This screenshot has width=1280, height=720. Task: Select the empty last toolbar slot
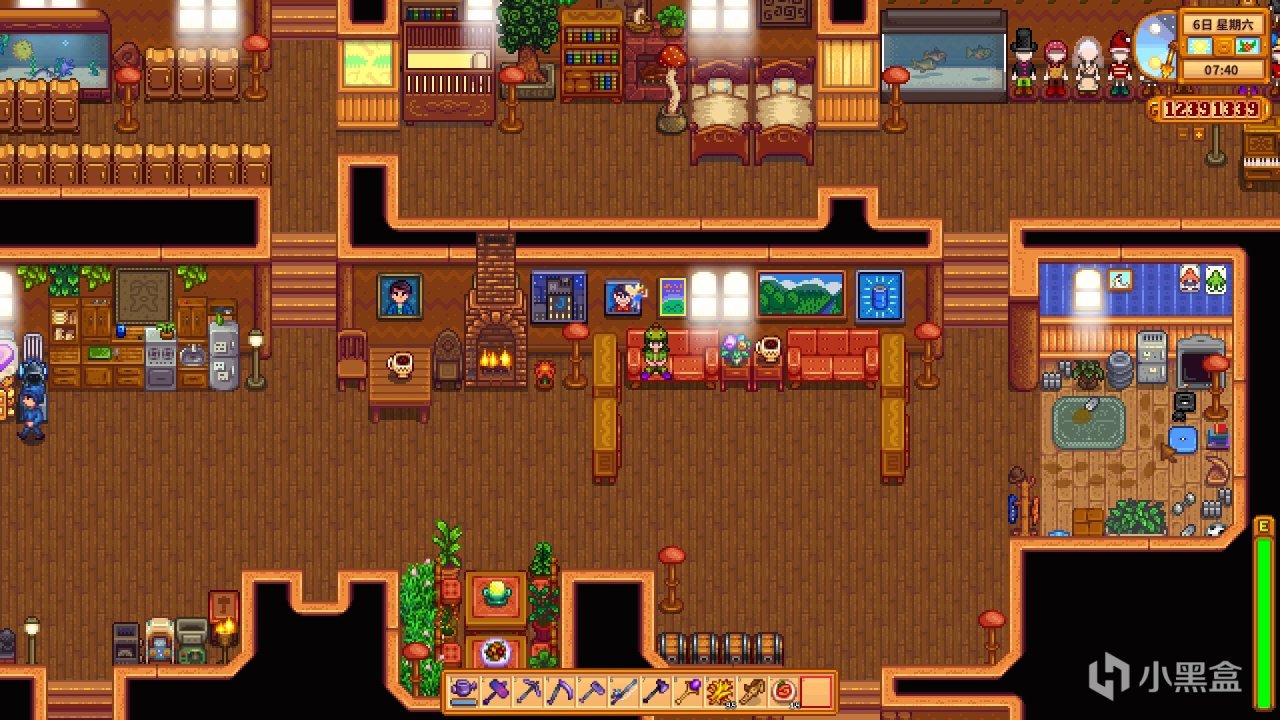tap(816, 691)
